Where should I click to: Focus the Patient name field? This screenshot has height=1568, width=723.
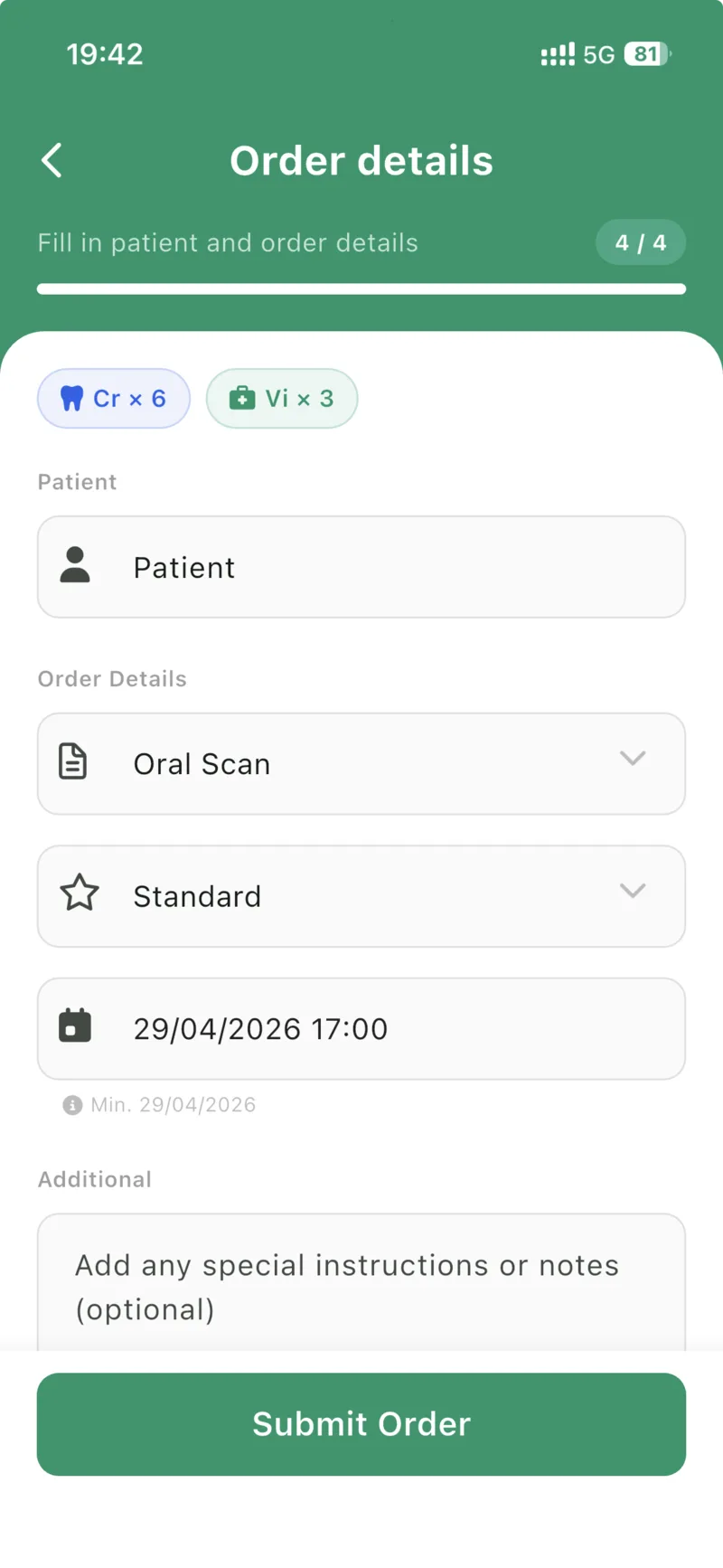(361, 568)
